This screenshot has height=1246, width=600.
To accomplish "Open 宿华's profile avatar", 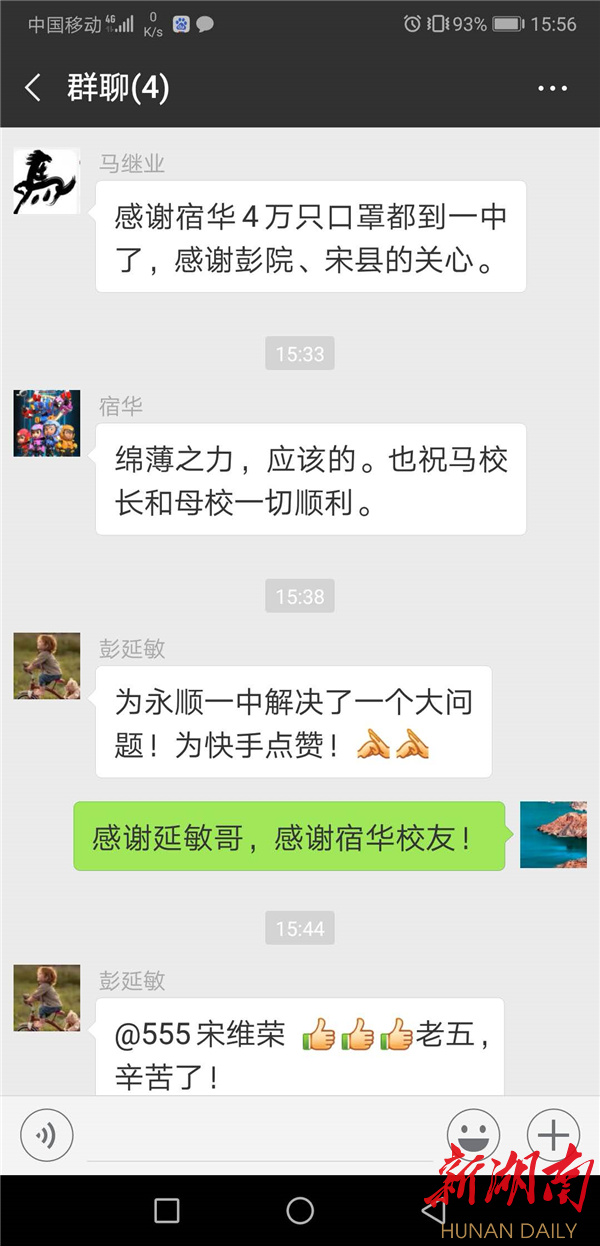I will click(47, 423).
